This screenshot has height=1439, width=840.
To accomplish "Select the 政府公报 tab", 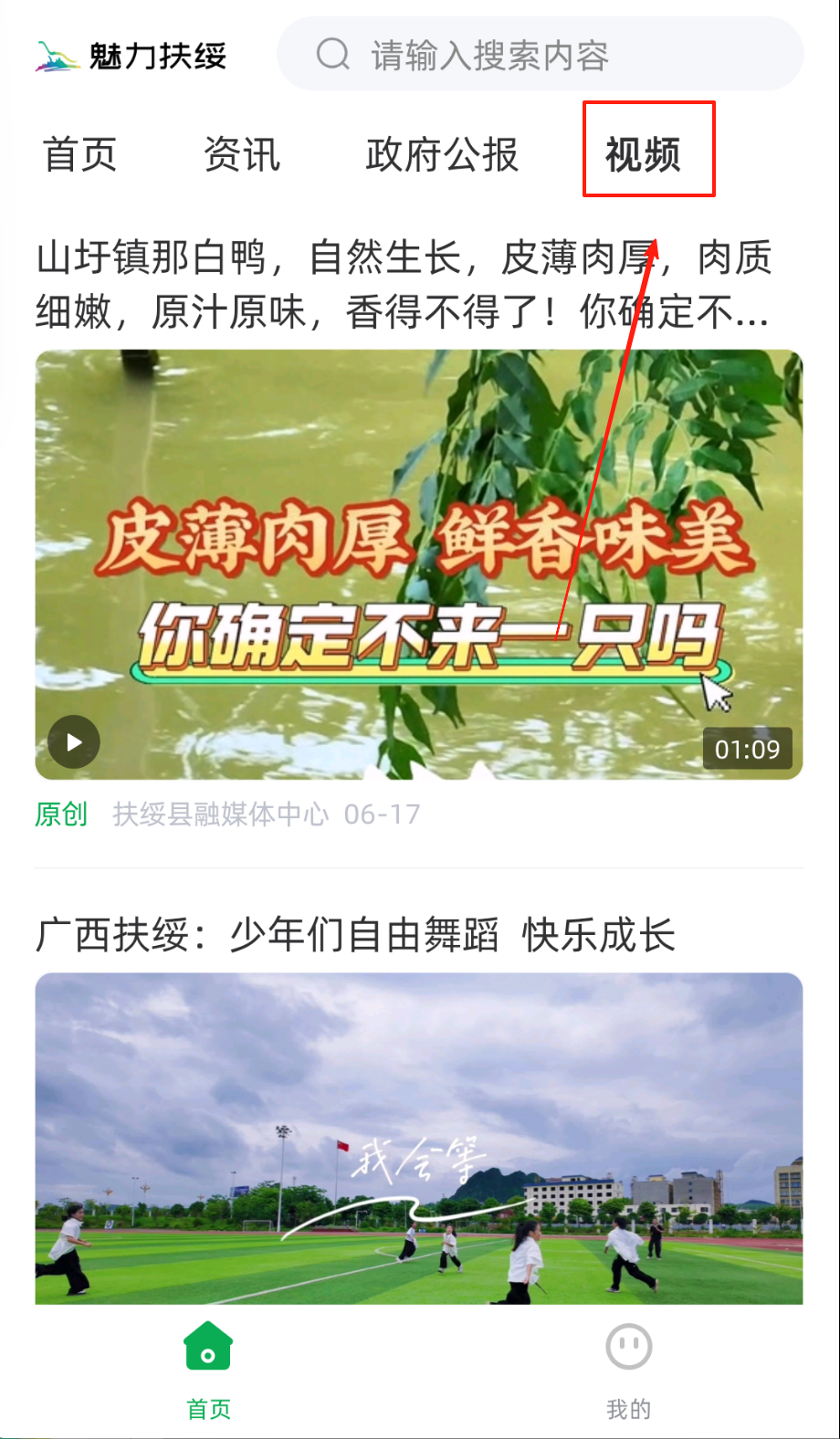I will [x=442, y=154].
